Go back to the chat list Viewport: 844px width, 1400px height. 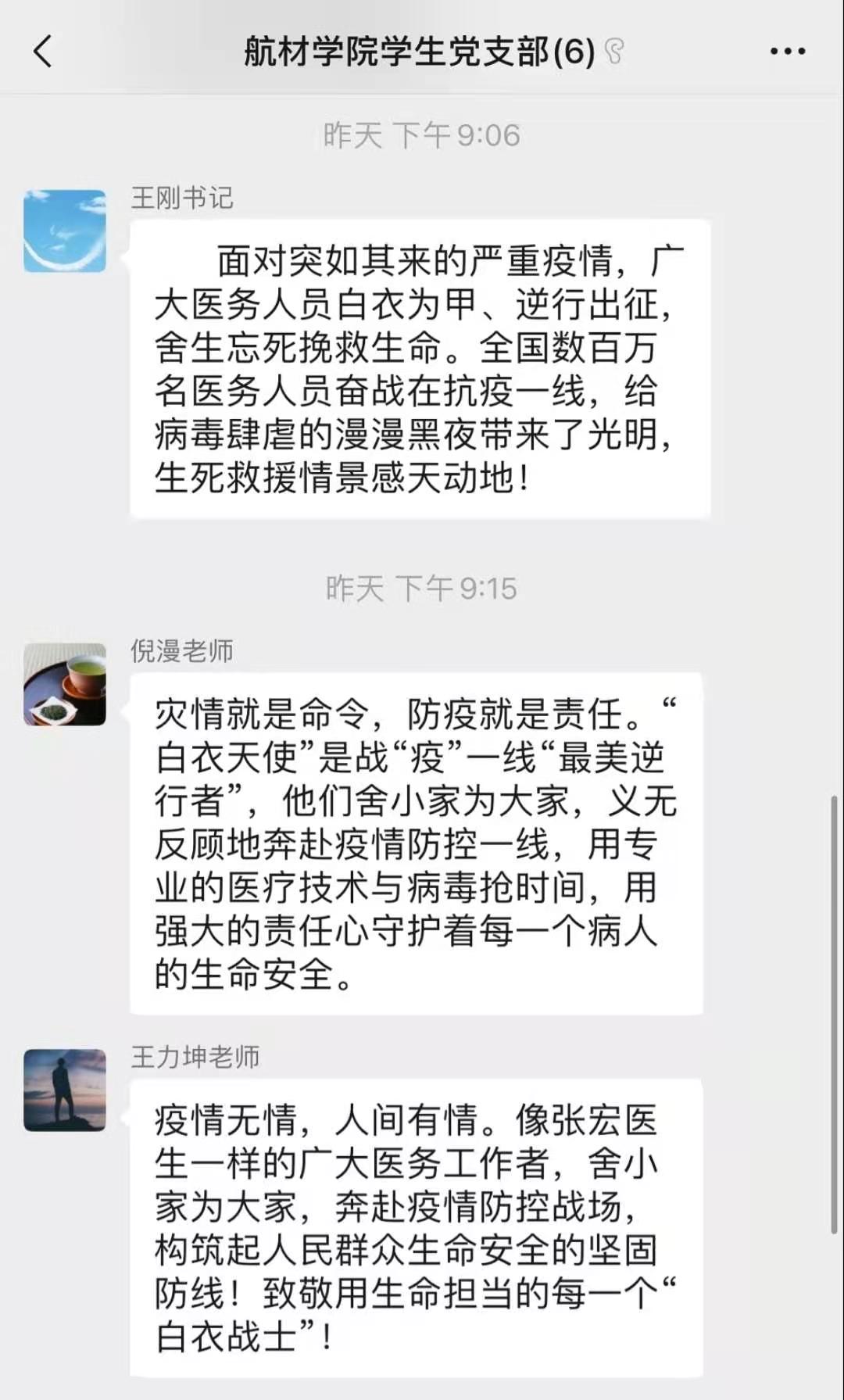43,52
